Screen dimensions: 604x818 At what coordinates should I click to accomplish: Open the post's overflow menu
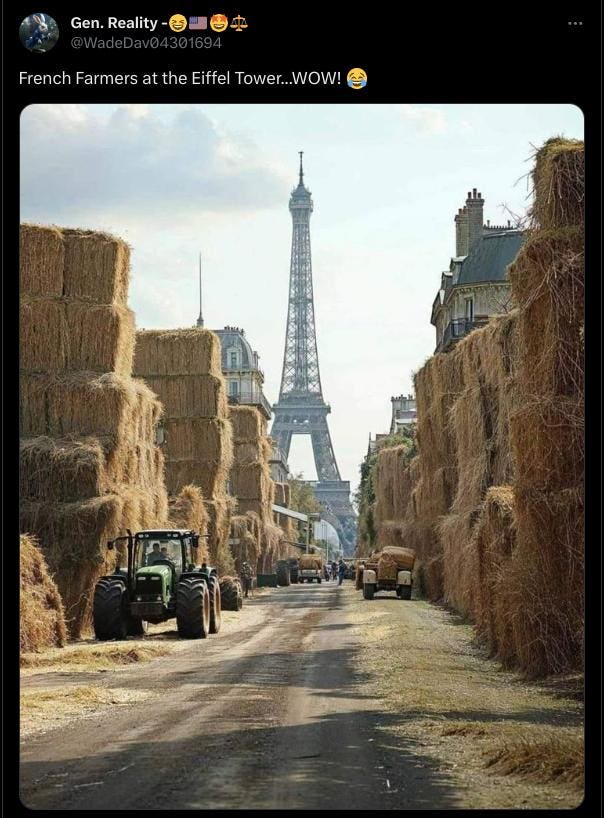(x=575, y=23)
